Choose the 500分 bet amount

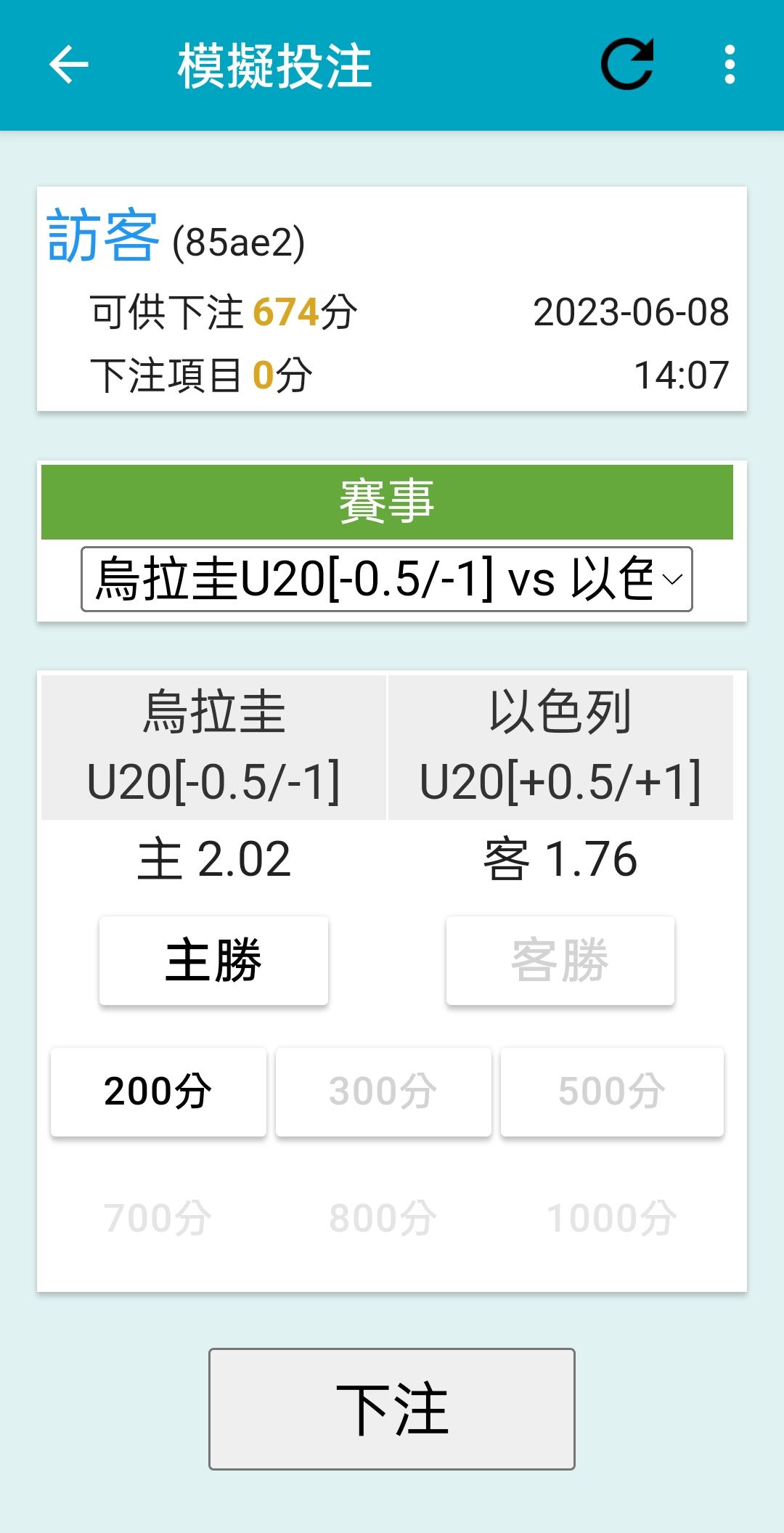611,1091
